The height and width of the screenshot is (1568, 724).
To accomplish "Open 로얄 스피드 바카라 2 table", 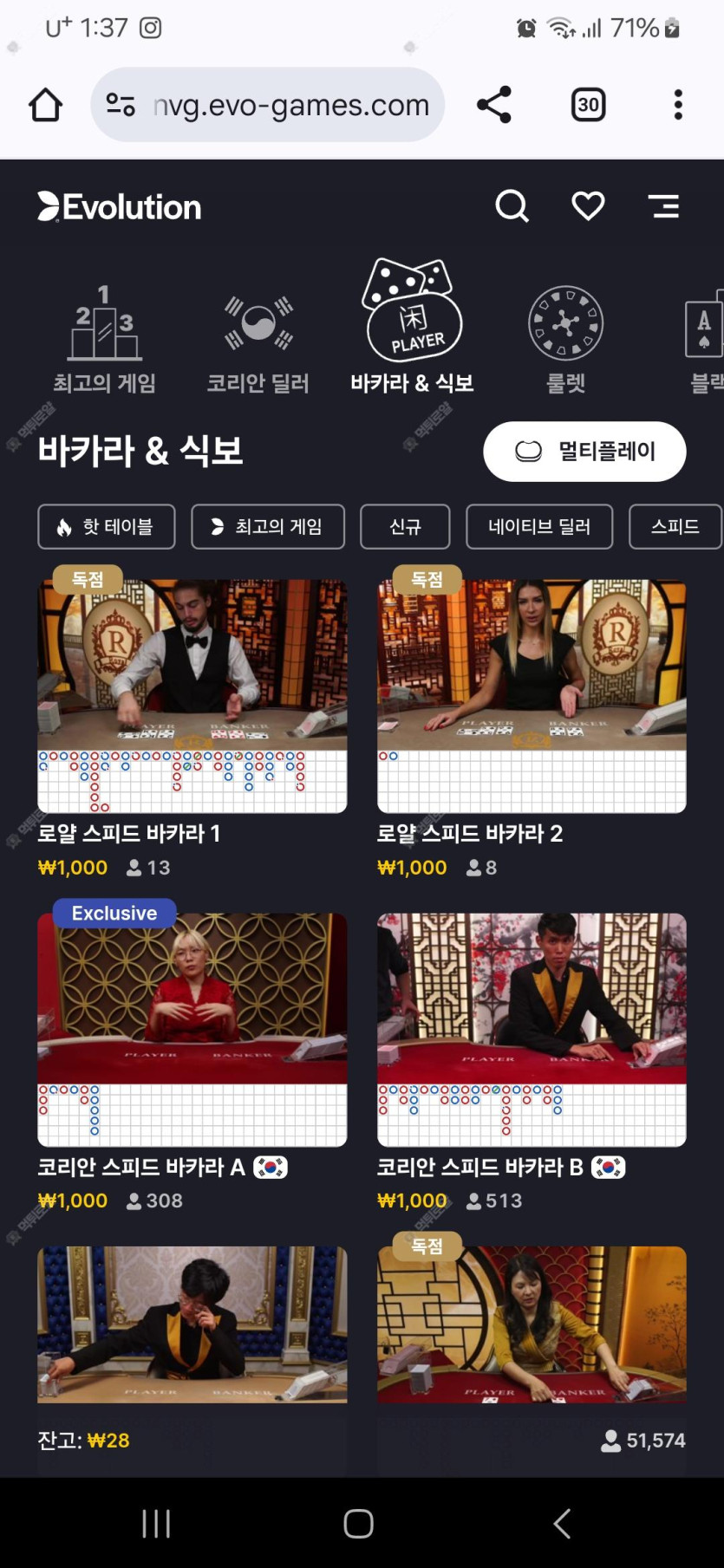I will (x=532, y=696).
